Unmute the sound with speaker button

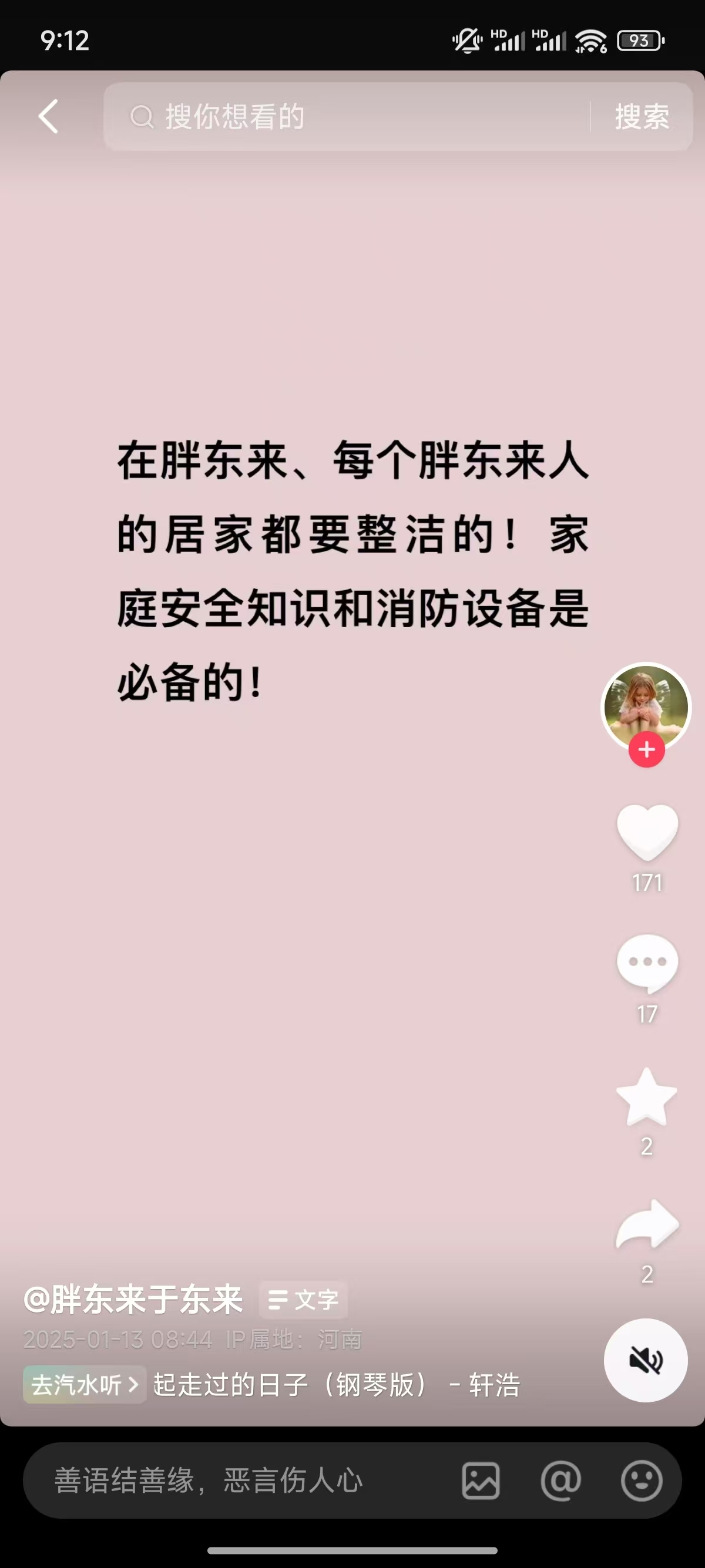(645, 1361)
